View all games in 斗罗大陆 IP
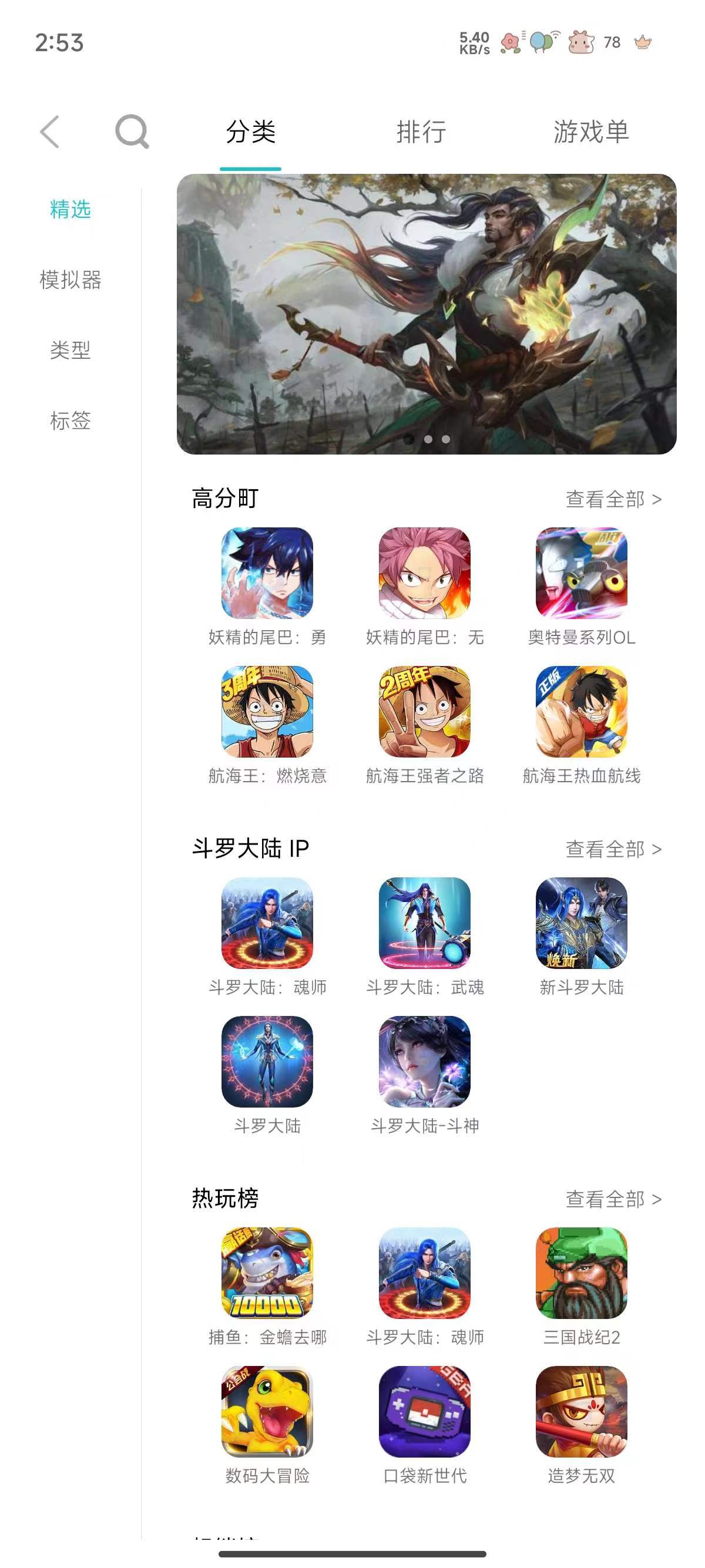This screenshot has width=705, height=1568. 612,849
